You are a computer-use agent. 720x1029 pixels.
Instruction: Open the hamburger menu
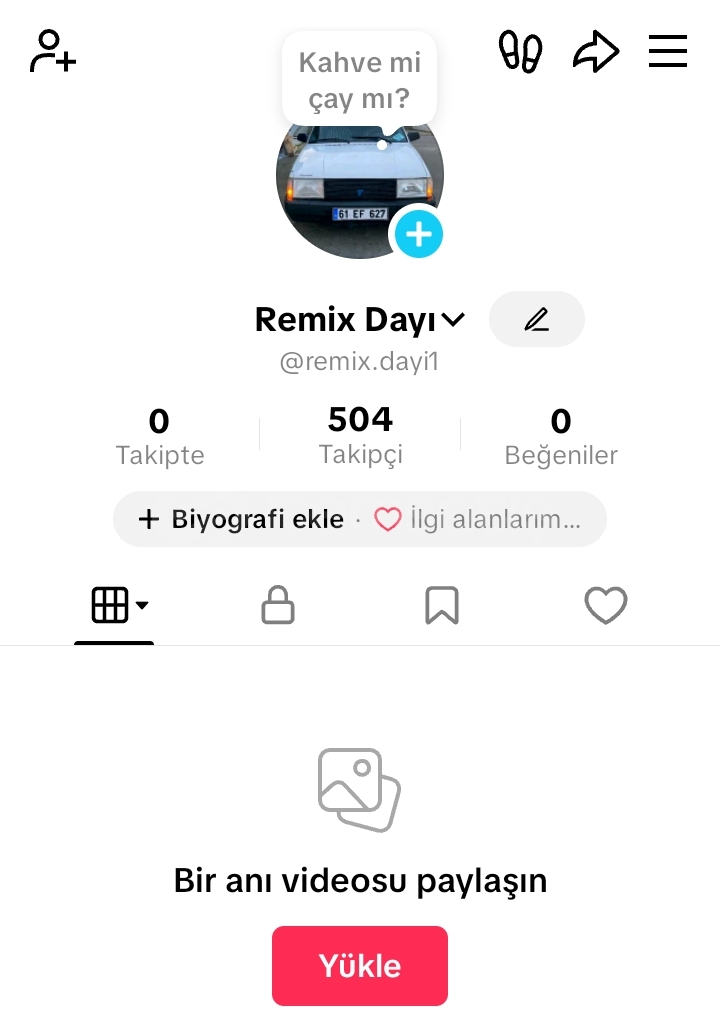[x=668, y=51]
